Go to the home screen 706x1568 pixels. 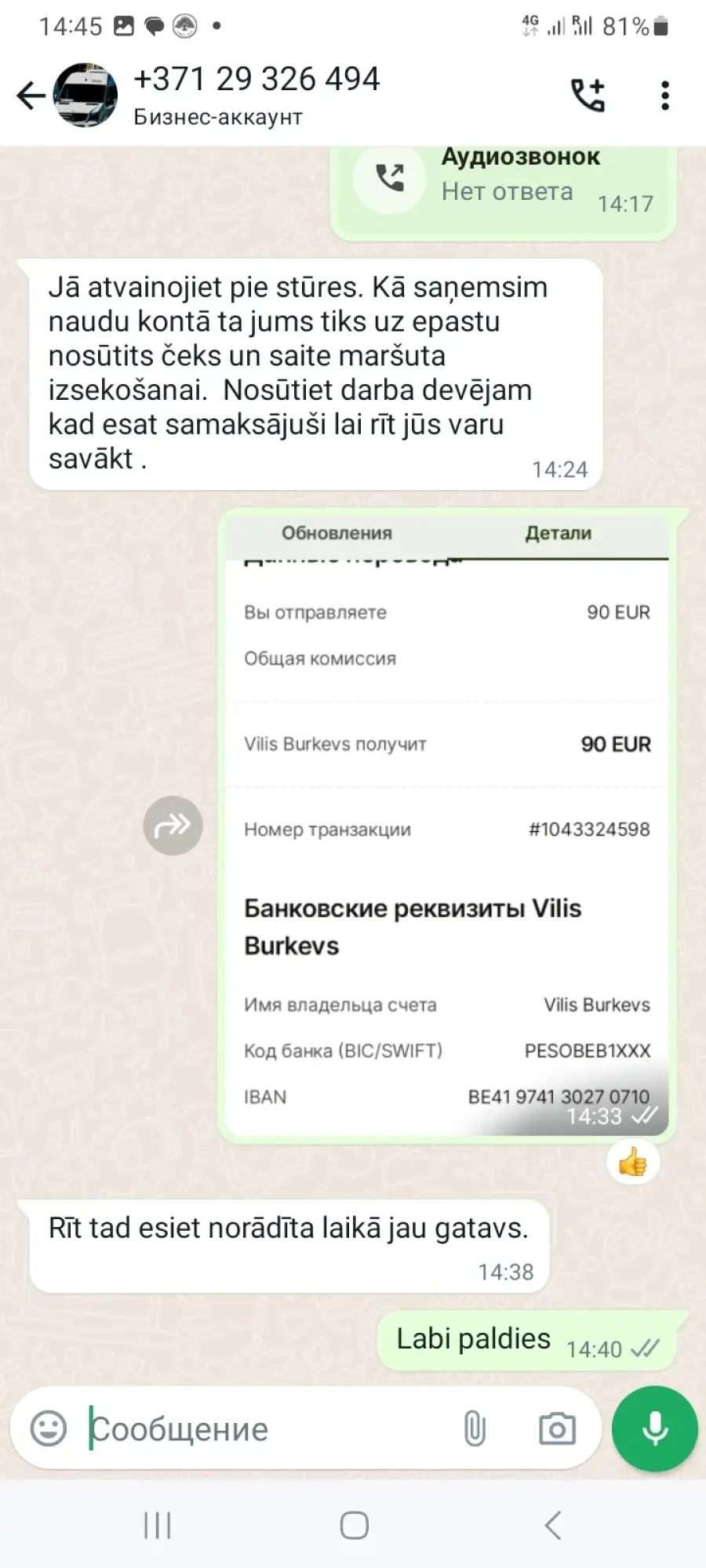click(x=354, y=1526)
